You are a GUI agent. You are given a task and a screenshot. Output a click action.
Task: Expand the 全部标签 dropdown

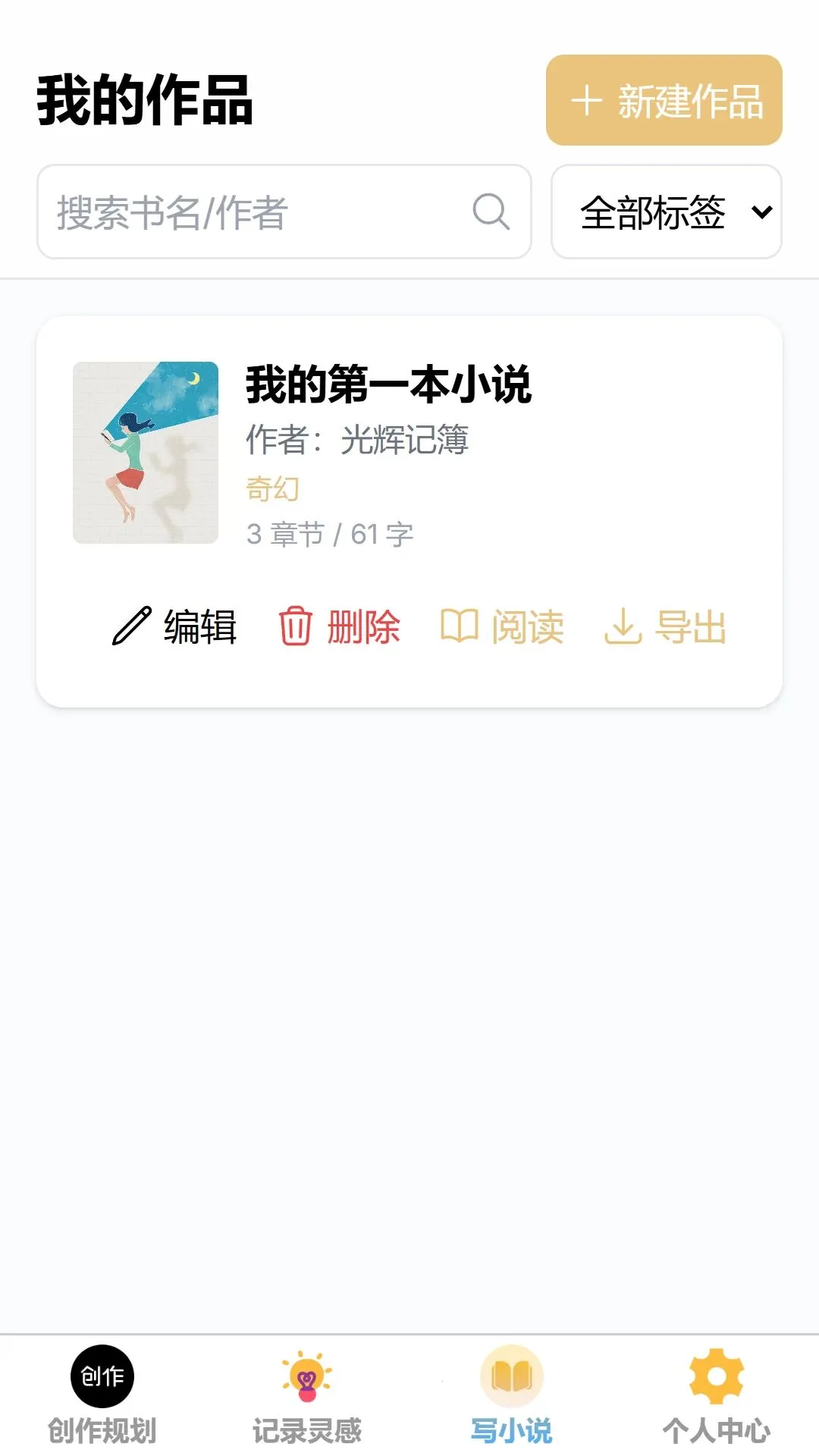(x=667, y=212)
